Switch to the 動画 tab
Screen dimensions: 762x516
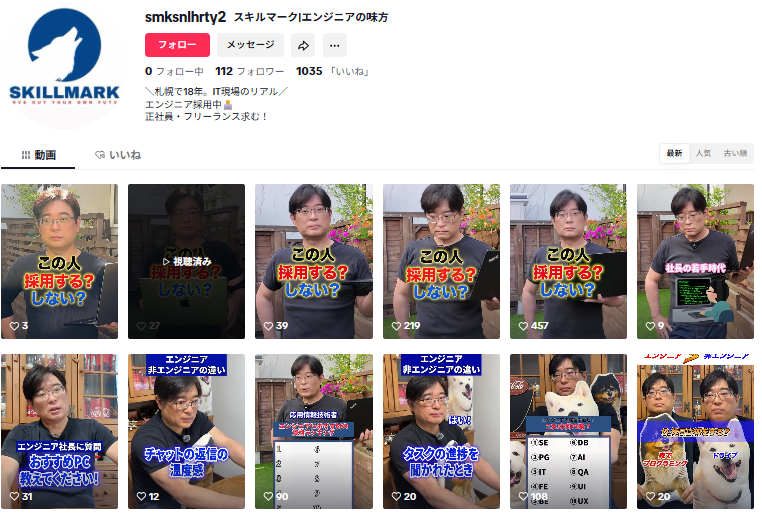click(x=38, y=155)
